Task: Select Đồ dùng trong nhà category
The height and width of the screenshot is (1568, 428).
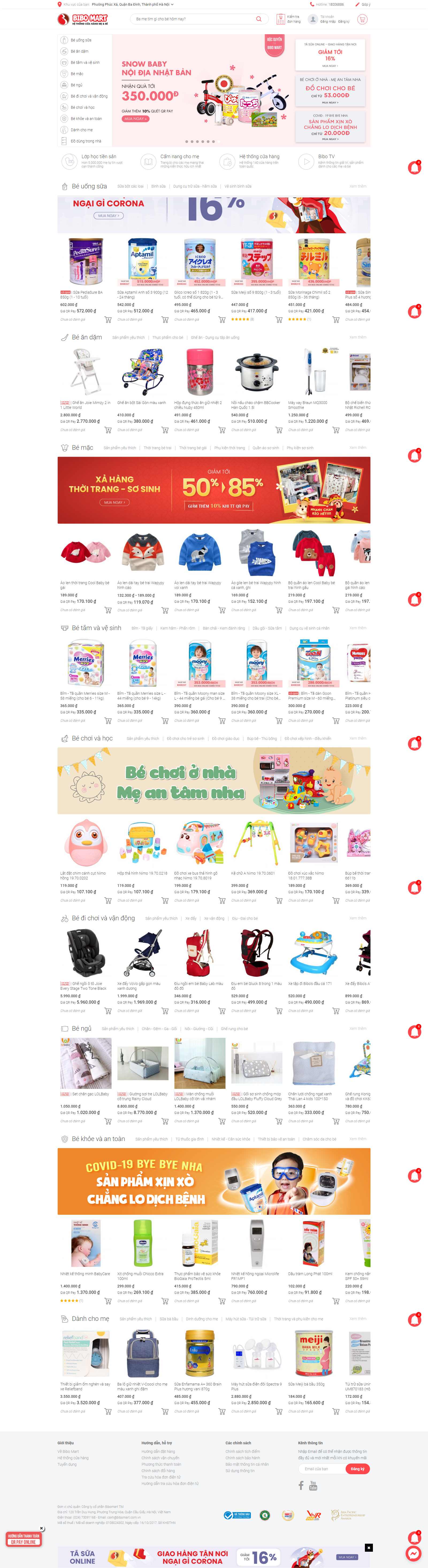Action: tap(85, 141)
